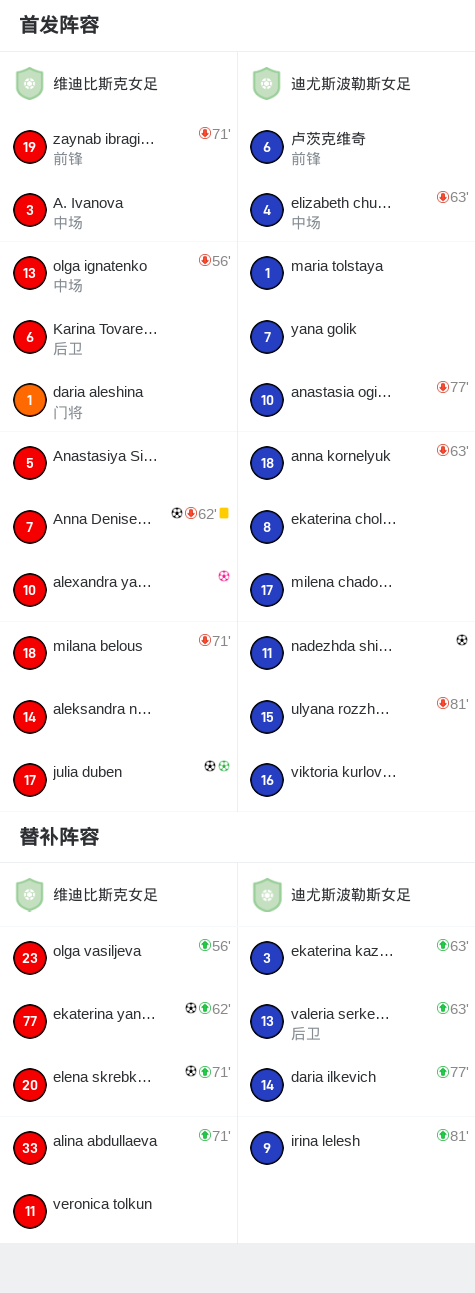Open anastasia ogi… number 10 row
Viewport: 475px width, 1293px height.
356,400
